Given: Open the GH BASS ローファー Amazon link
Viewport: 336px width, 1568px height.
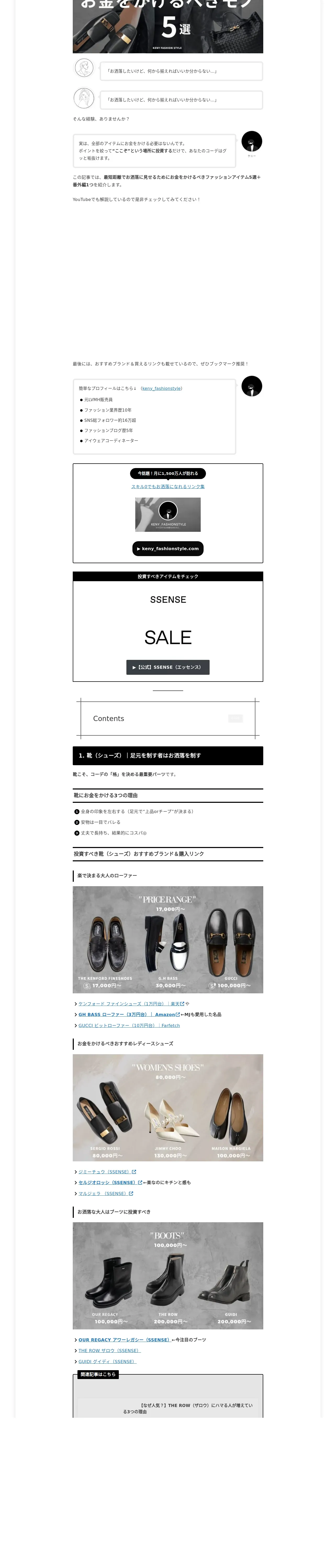Looking at the screenshot, I should [x=129, y=1015].
